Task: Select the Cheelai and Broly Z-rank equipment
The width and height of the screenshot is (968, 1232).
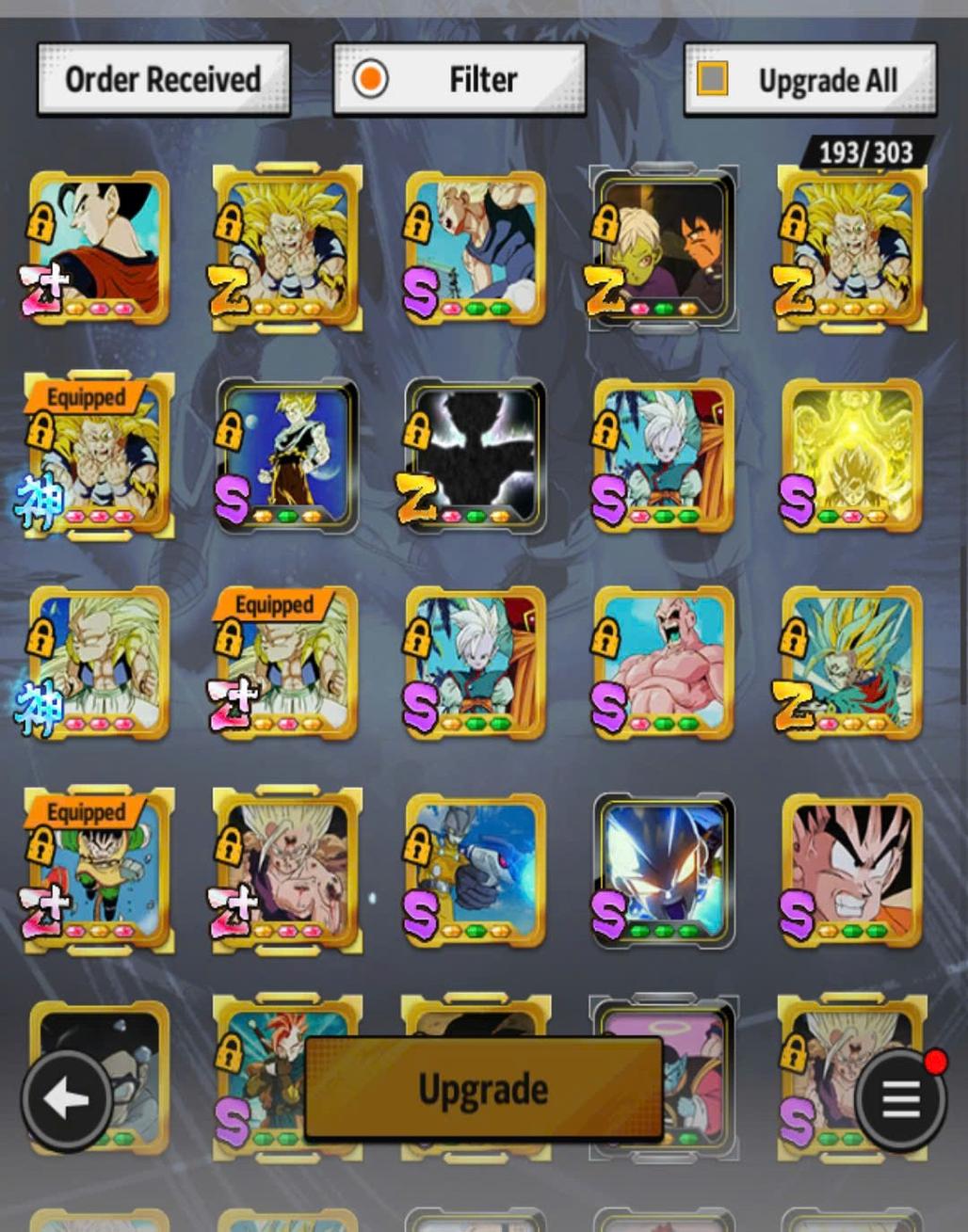Action: click(x=664, y=248)
